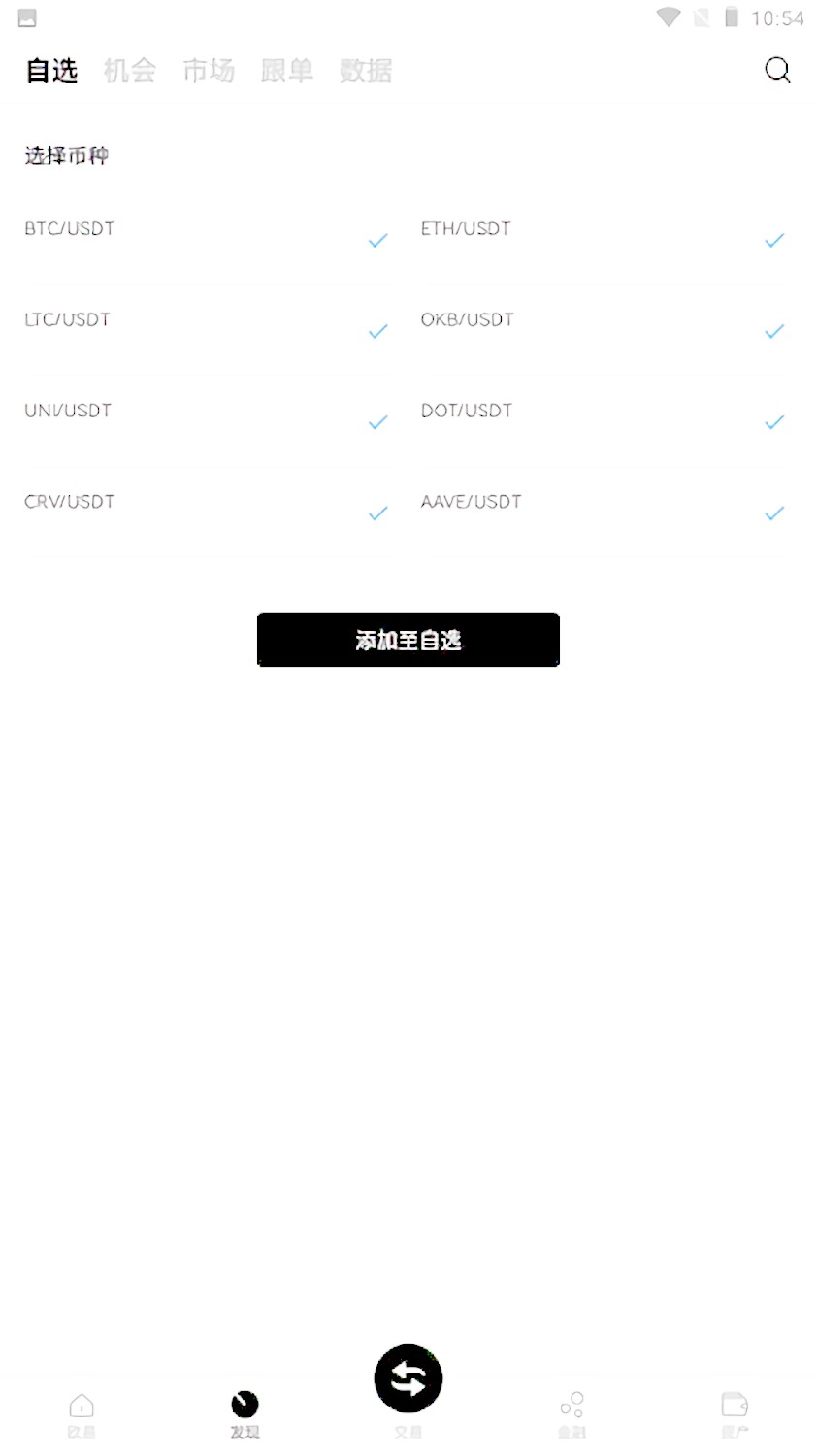The image size is (817, 1456).
Task: Uncheck the ETH/USDT pair
Action: pyautogui.click(x=773, y=240)
